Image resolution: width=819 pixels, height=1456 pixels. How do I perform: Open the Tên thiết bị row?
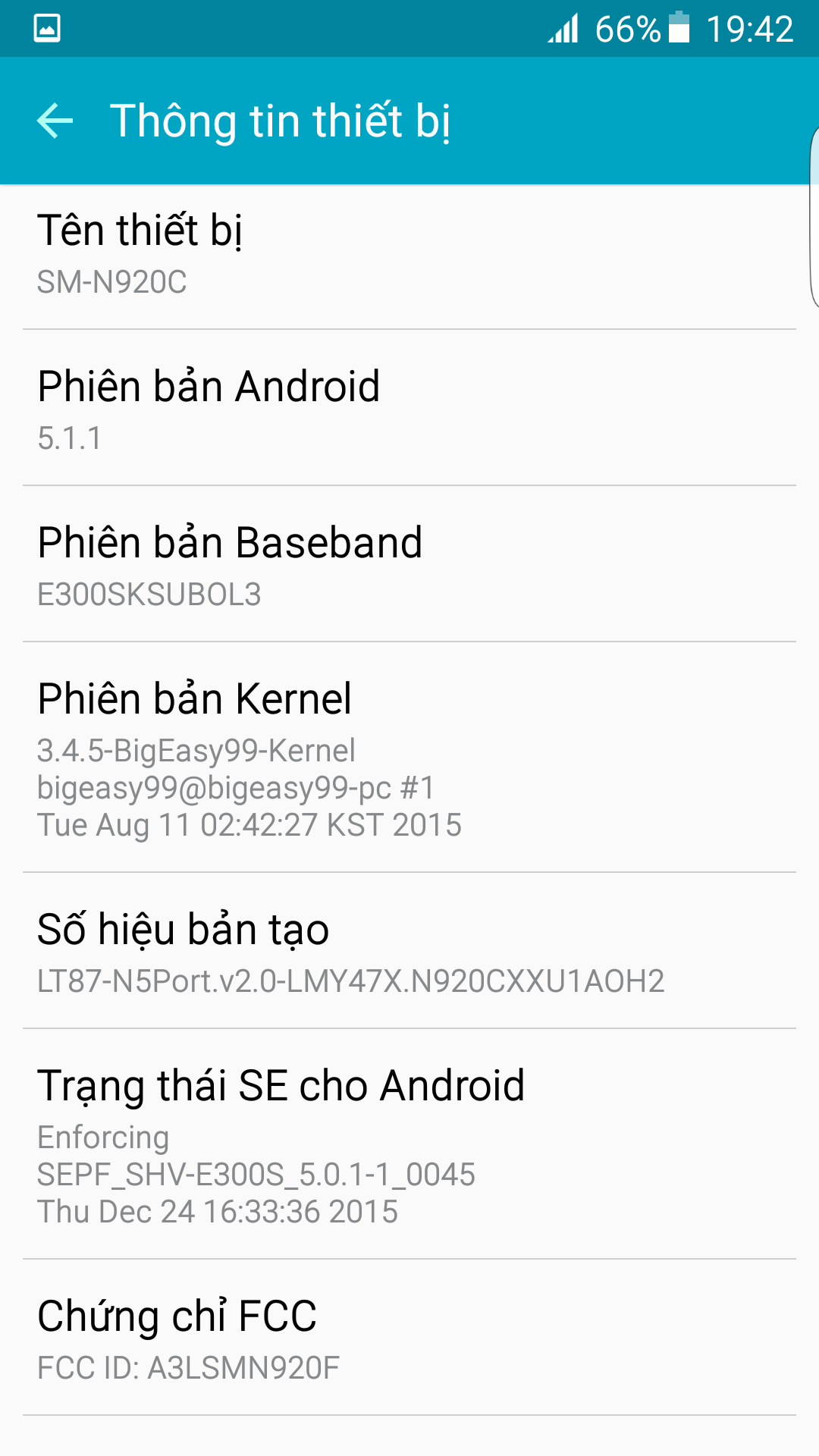(409, 257)
